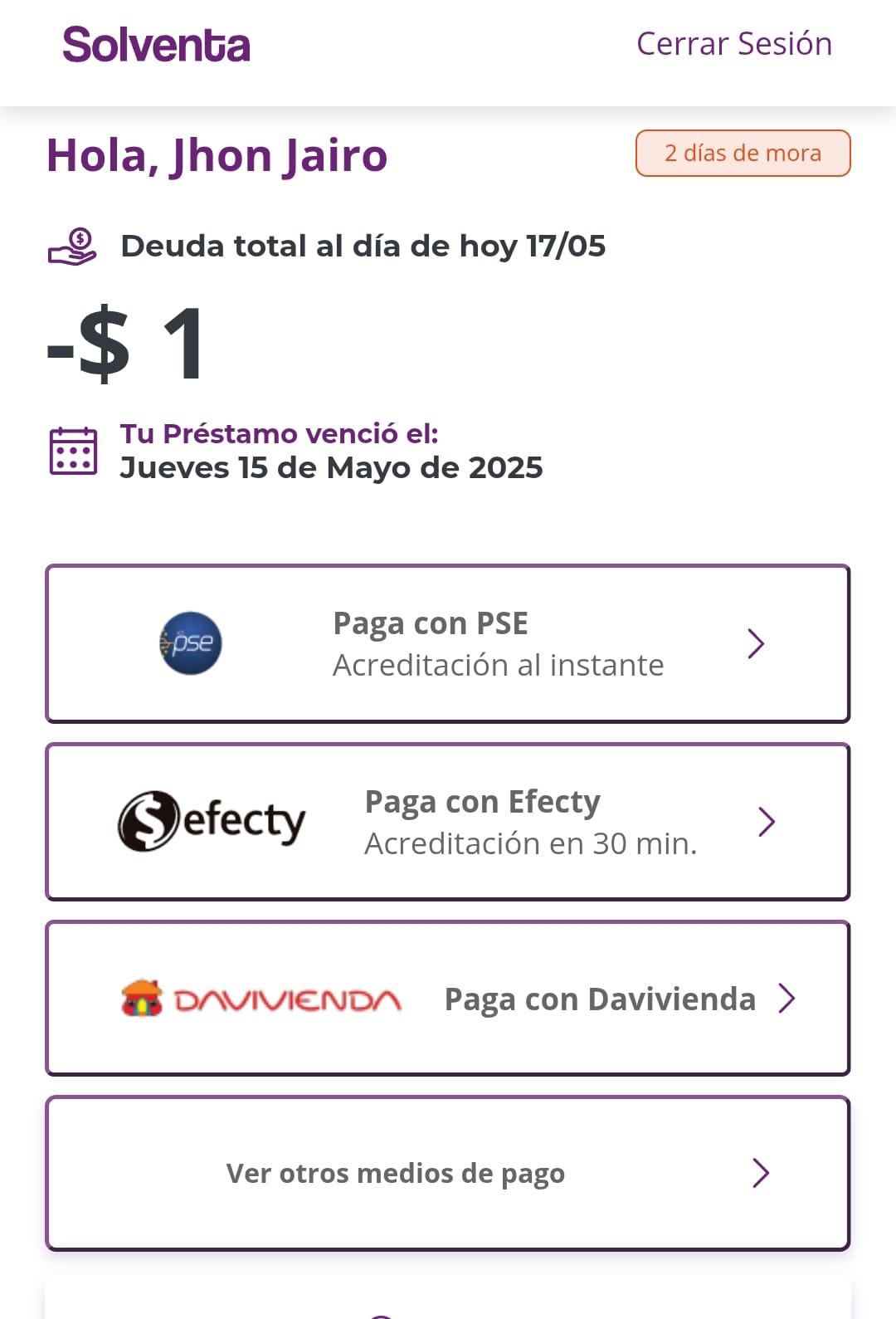The width and height of the screenshot is (896, 1319).
Task: Open Paga con Davivienda option
Action: point(448,999)
